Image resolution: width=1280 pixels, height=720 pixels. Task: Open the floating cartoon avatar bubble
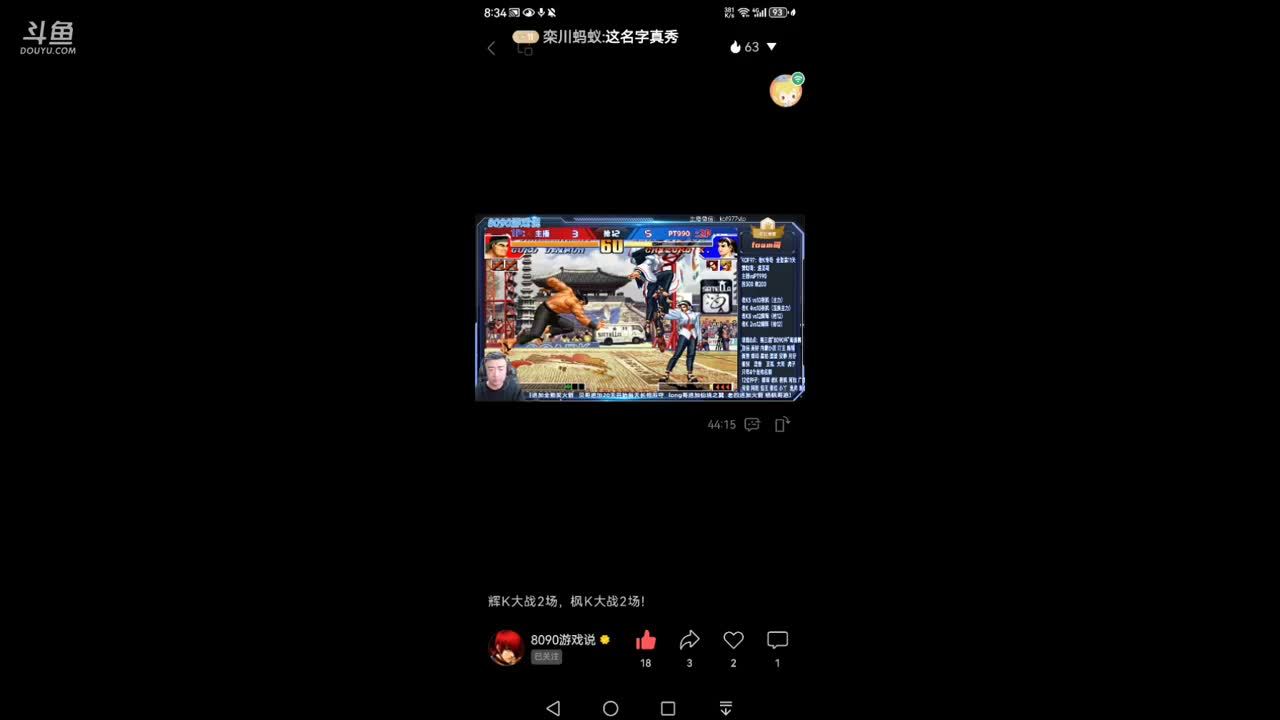click(x=786, y=90)
